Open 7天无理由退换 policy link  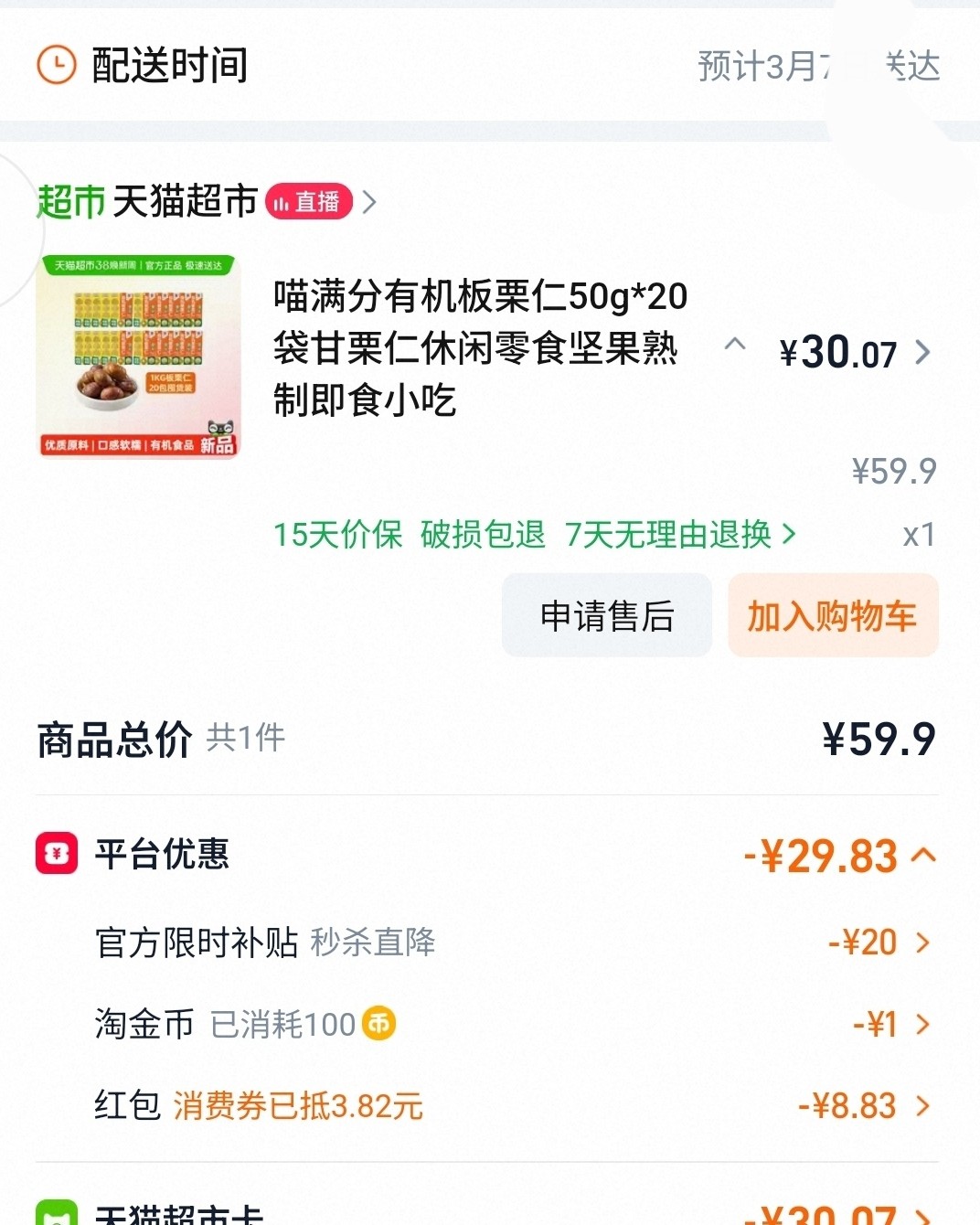click(x=672, y=535)
